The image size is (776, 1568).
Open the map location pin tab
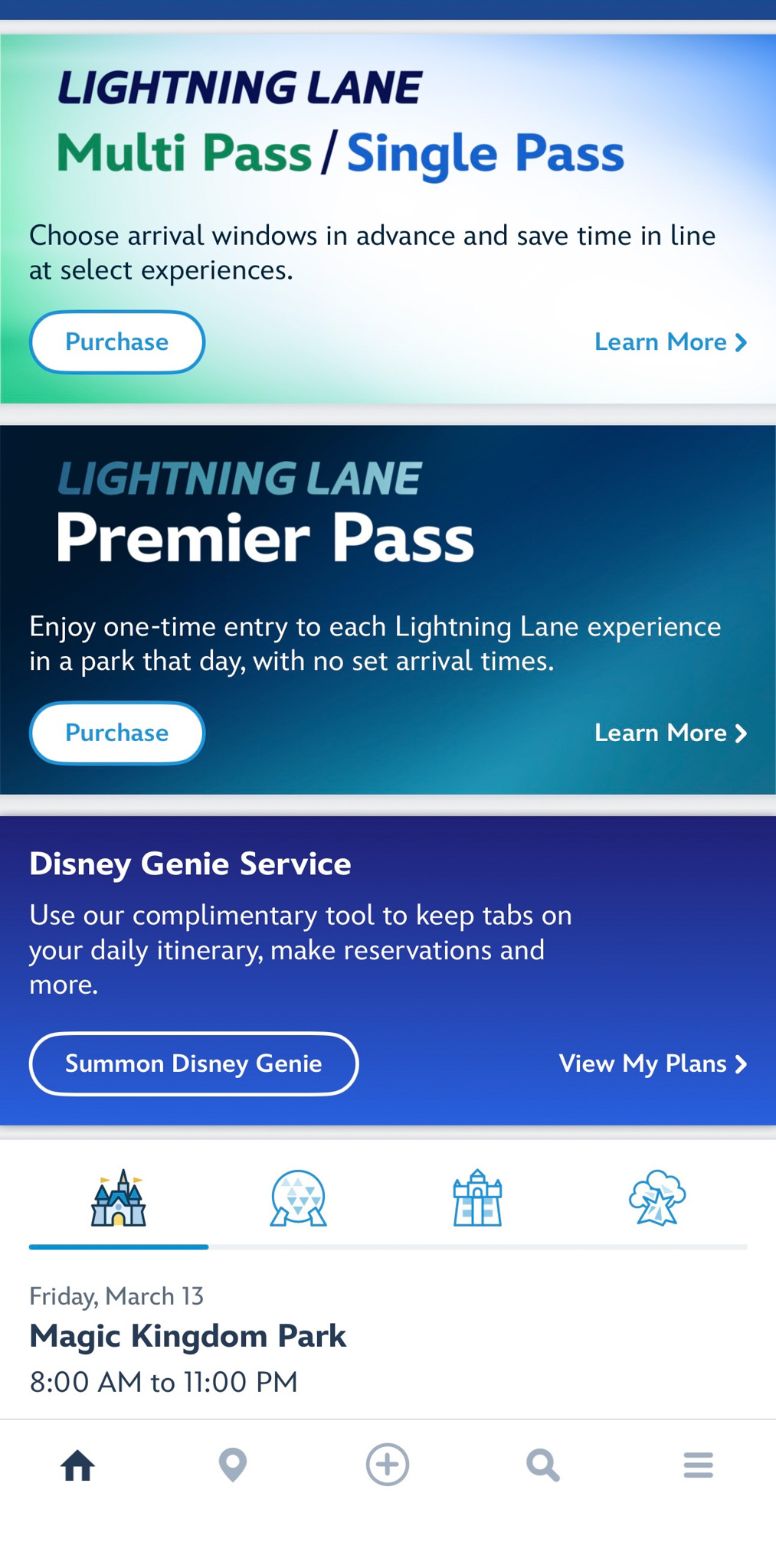click(233, 1465)
